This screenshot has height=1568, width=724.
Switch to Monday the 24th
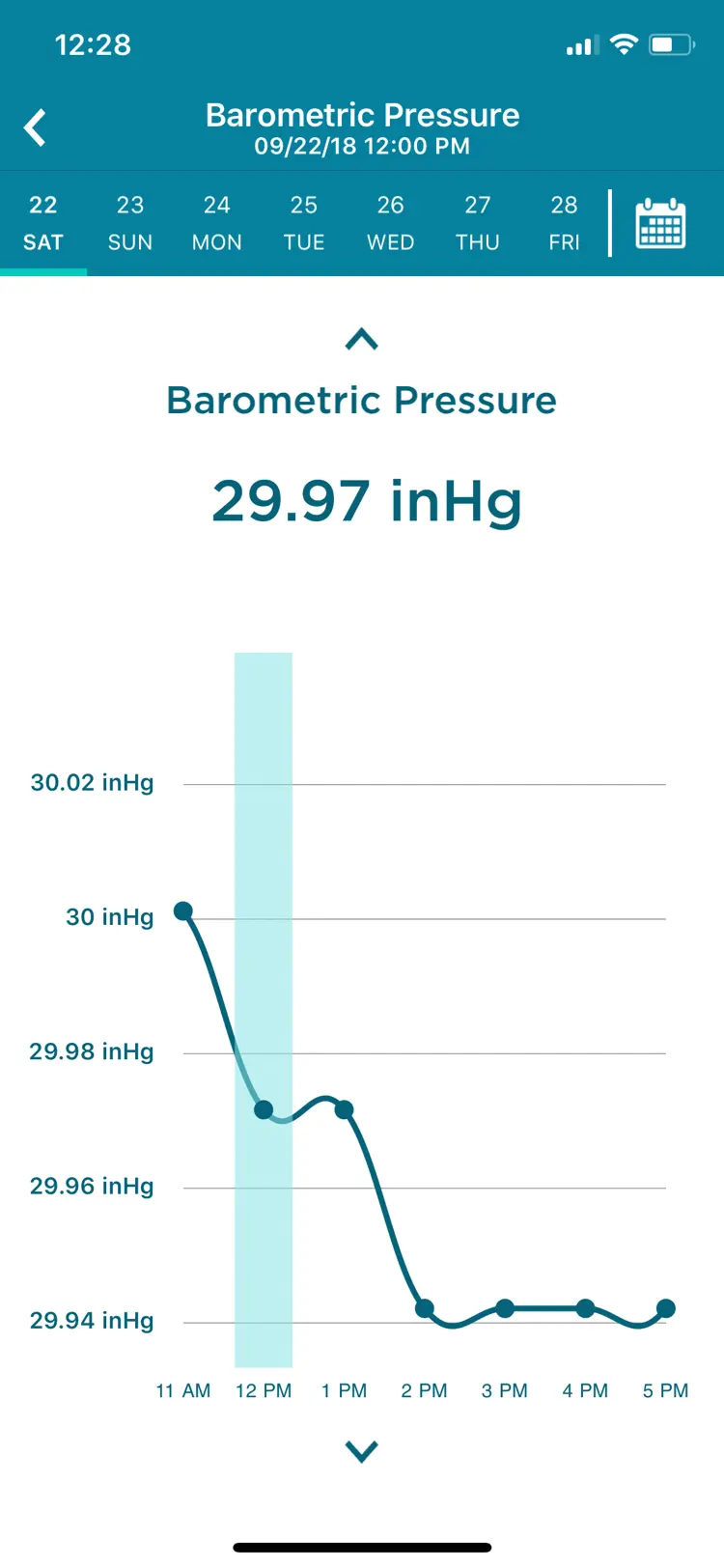(x=217, y=223)
